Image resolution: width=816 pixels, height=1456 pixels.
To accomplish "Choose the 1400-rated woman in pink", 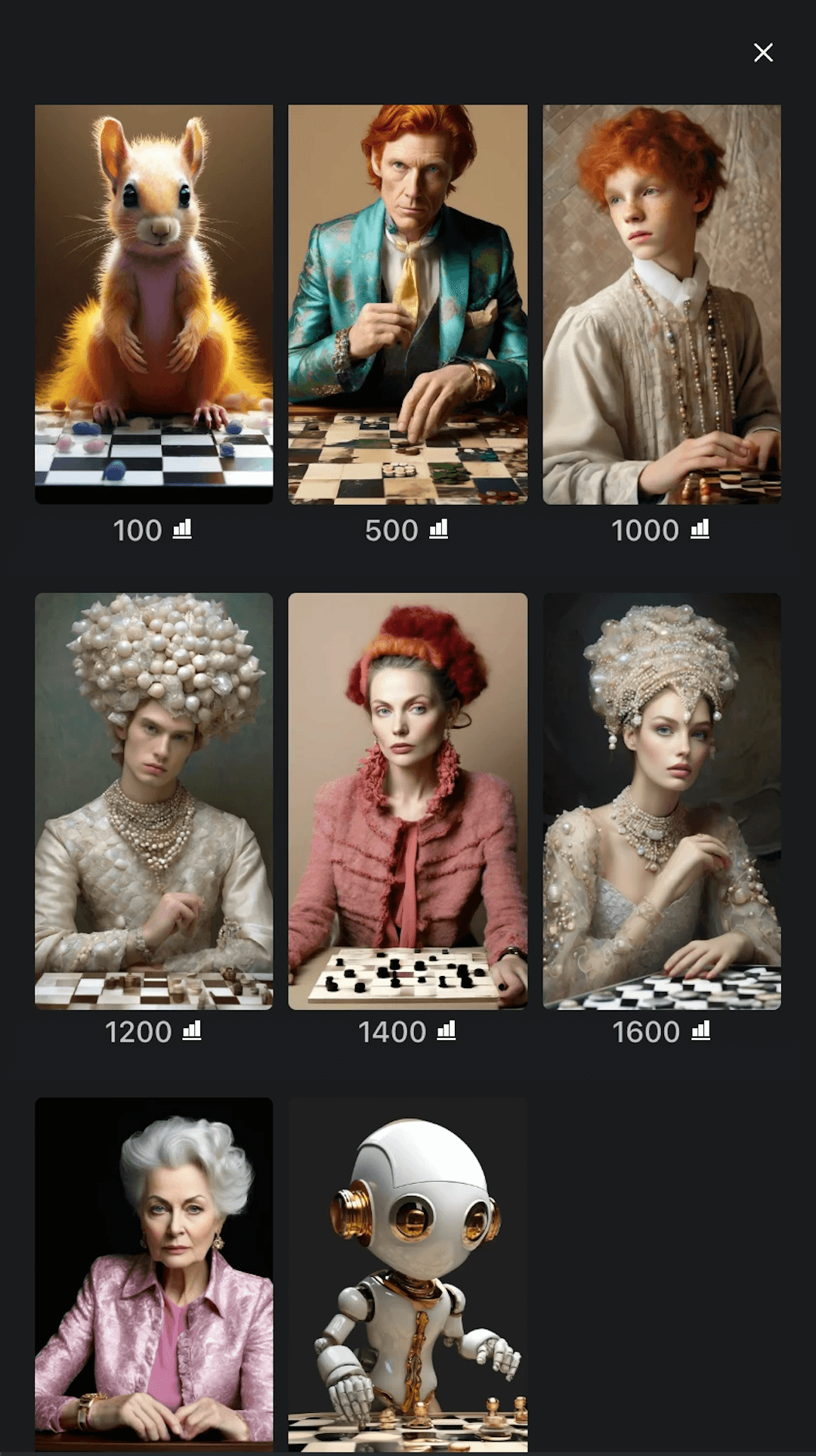I will [408, 801].
